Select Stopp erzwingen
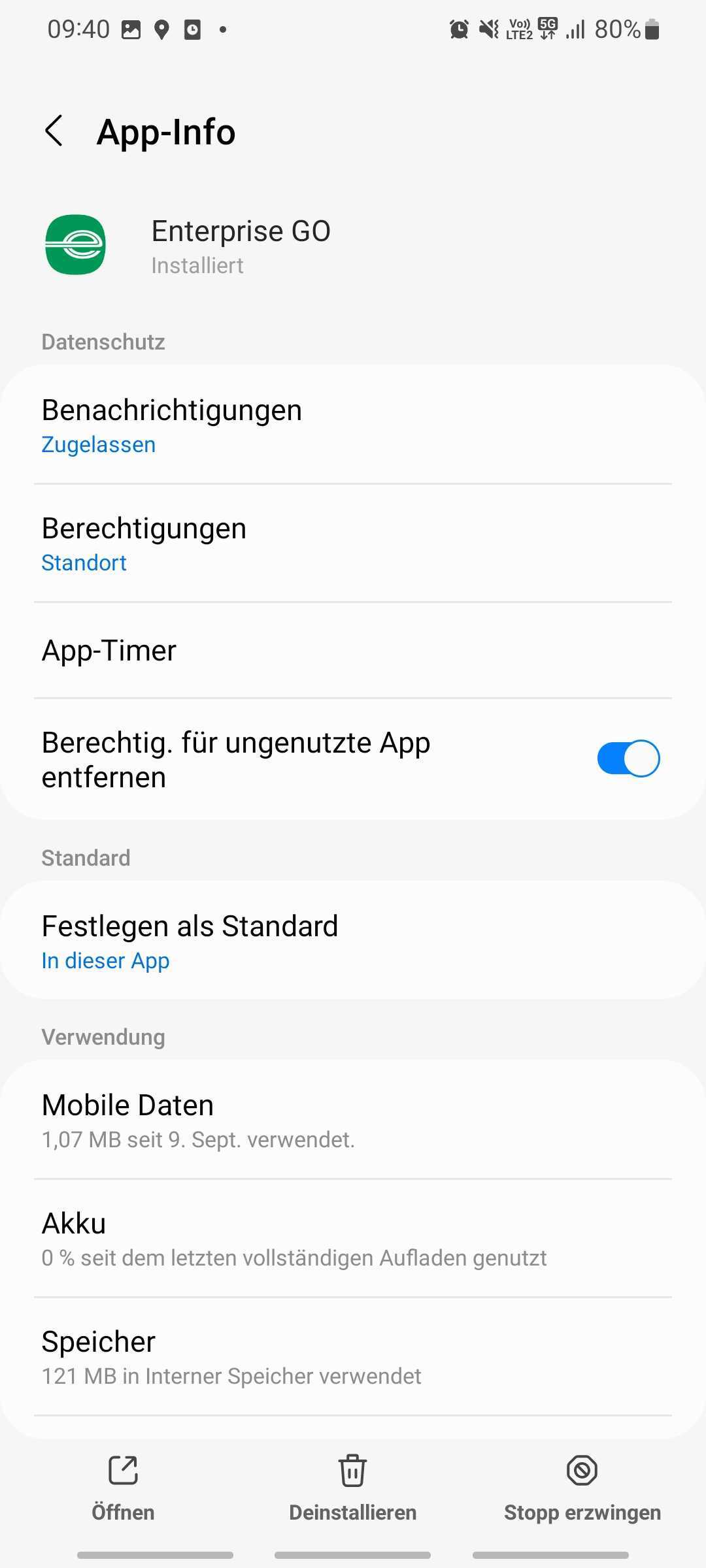 582,1485
